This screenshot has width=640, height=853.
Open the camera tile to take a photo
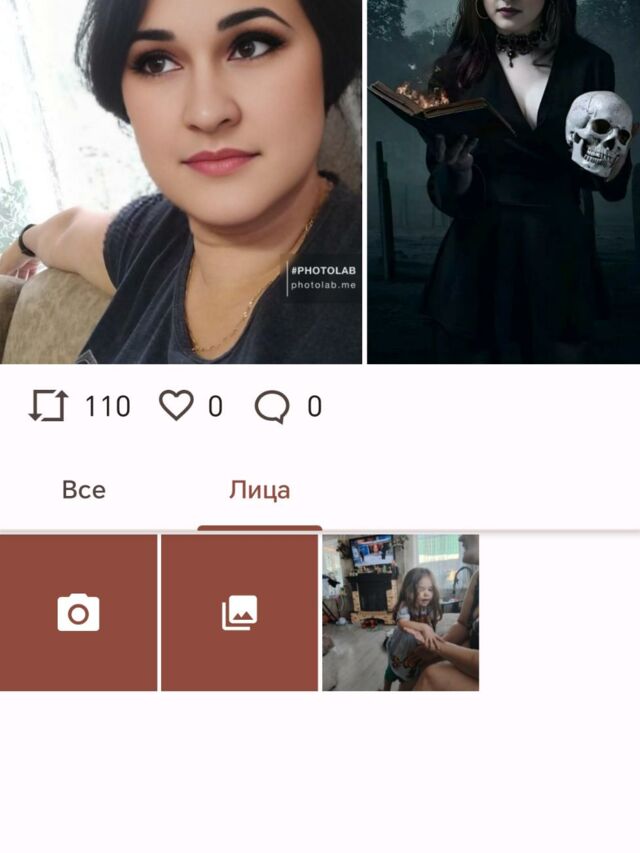point(78,613)
